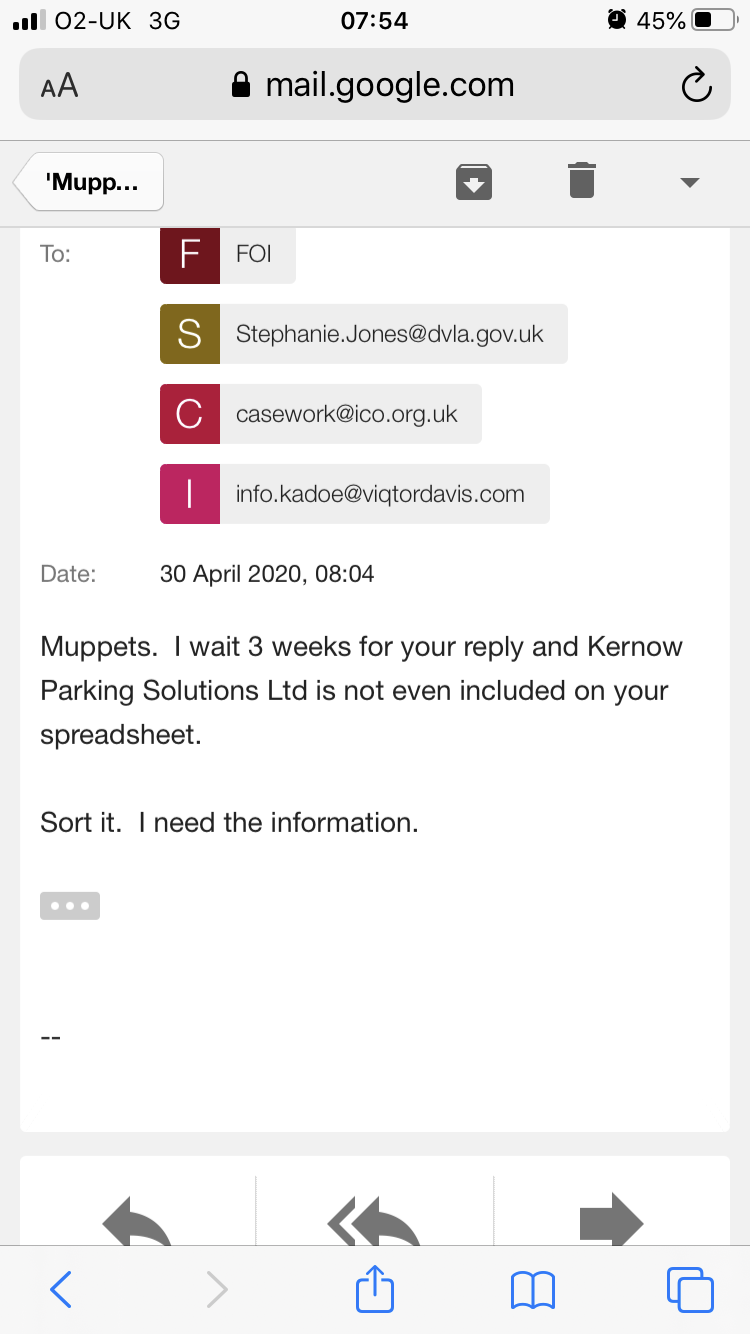Screen dimensions: 750x1334
Task: Open Safari bookmarks
Action: [x=532, y=1290]
